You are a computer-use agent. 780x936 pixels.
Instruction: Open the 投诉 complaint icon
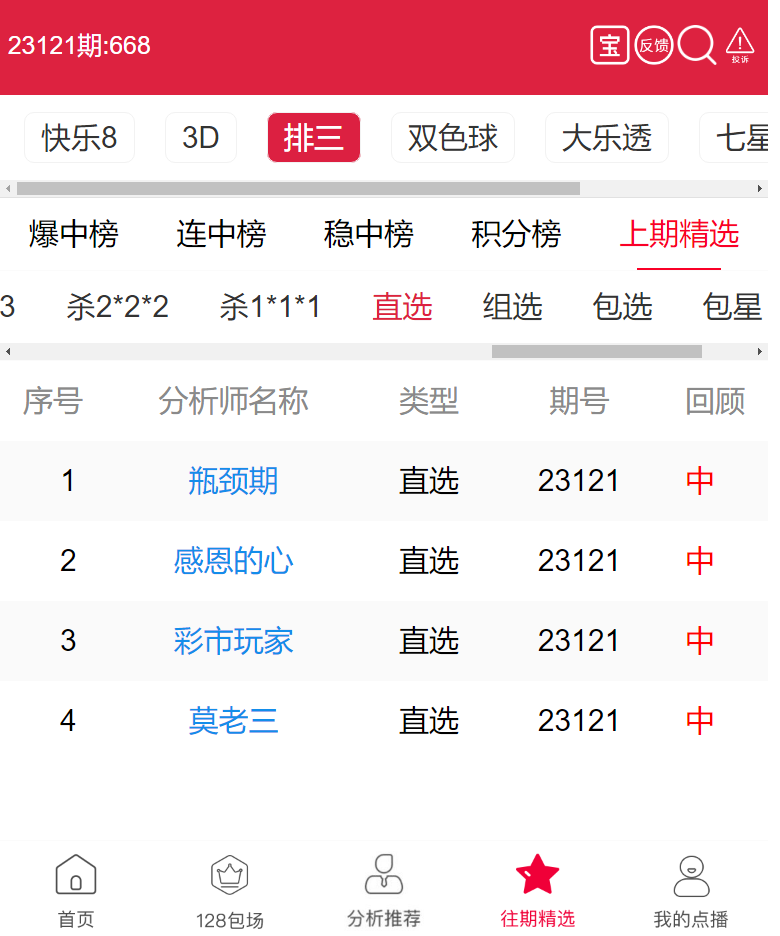(x=739, y=46)
